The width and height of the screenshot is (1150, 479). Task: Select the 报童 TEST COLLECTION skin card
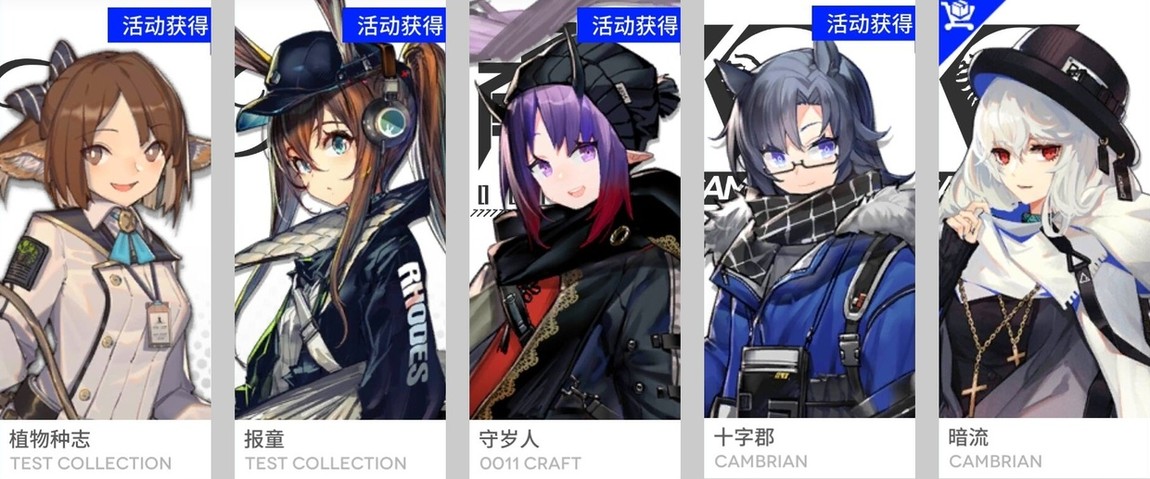[340, 240]
